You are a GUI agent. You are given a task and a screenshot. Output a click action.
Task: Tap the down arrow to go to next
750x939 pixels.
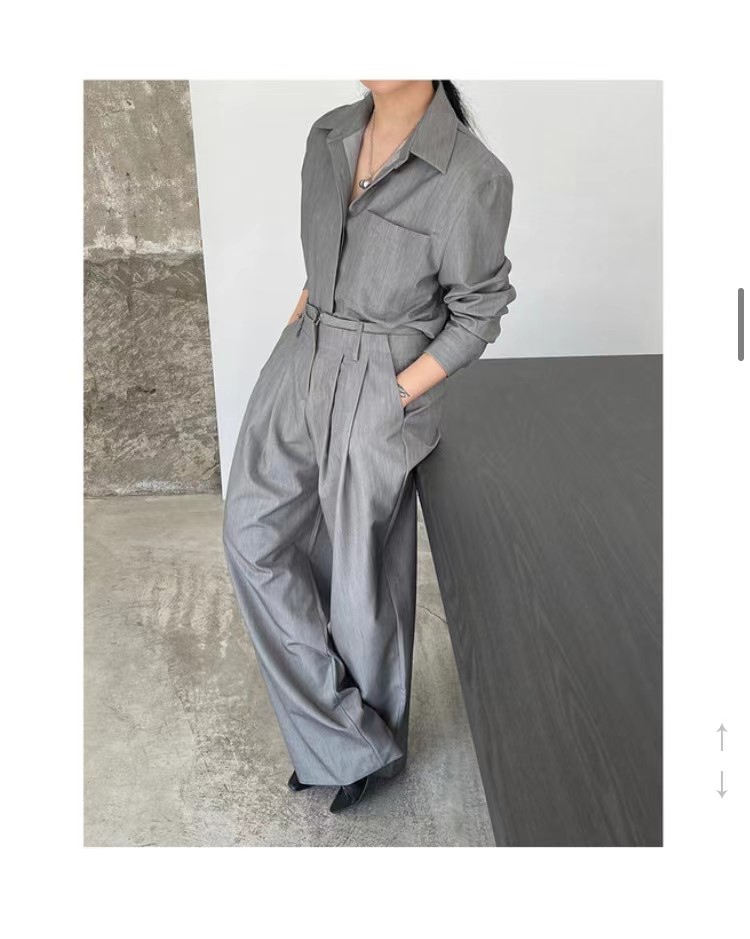point(721,784)
